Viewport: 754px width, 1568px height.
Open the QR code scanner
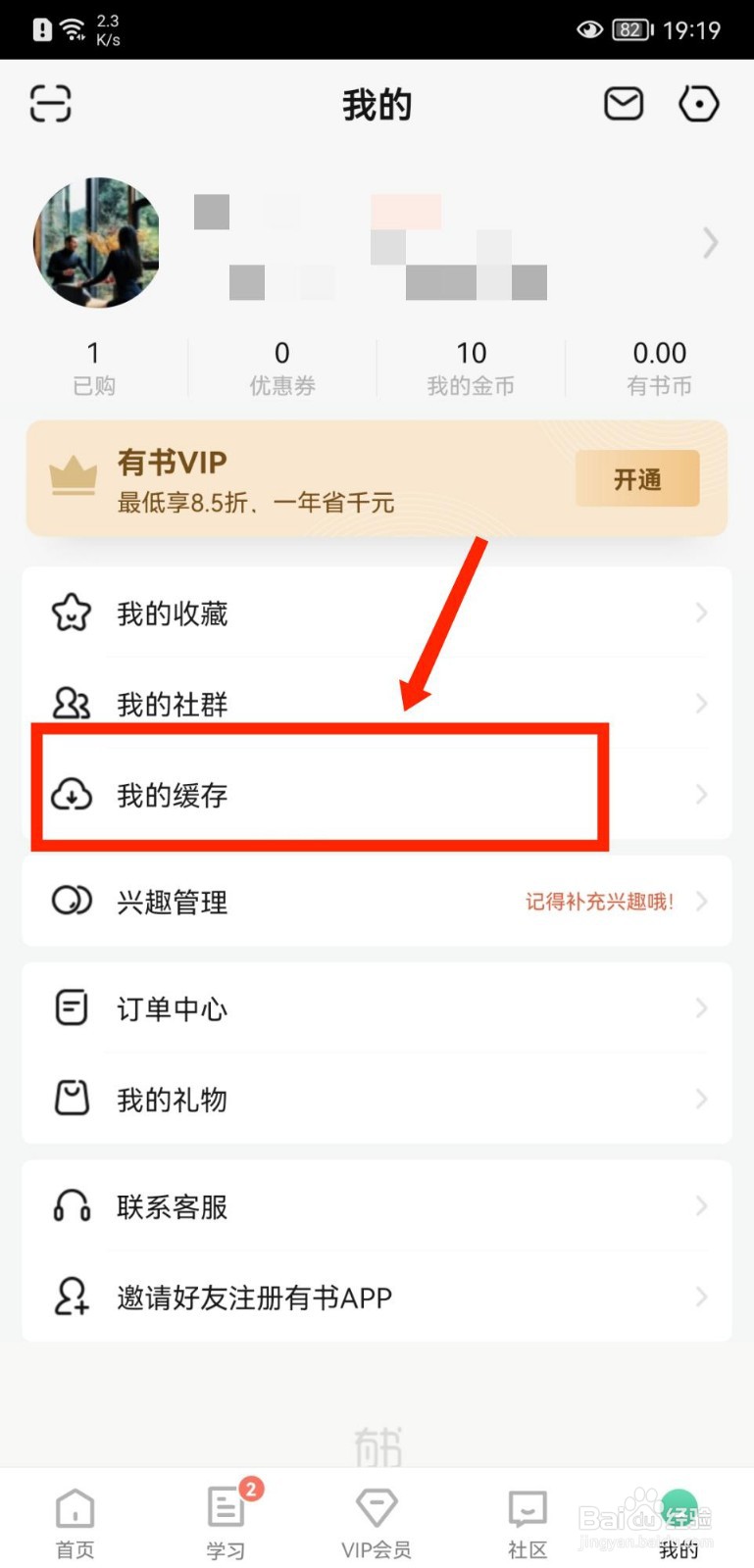[x=50, y=103]
